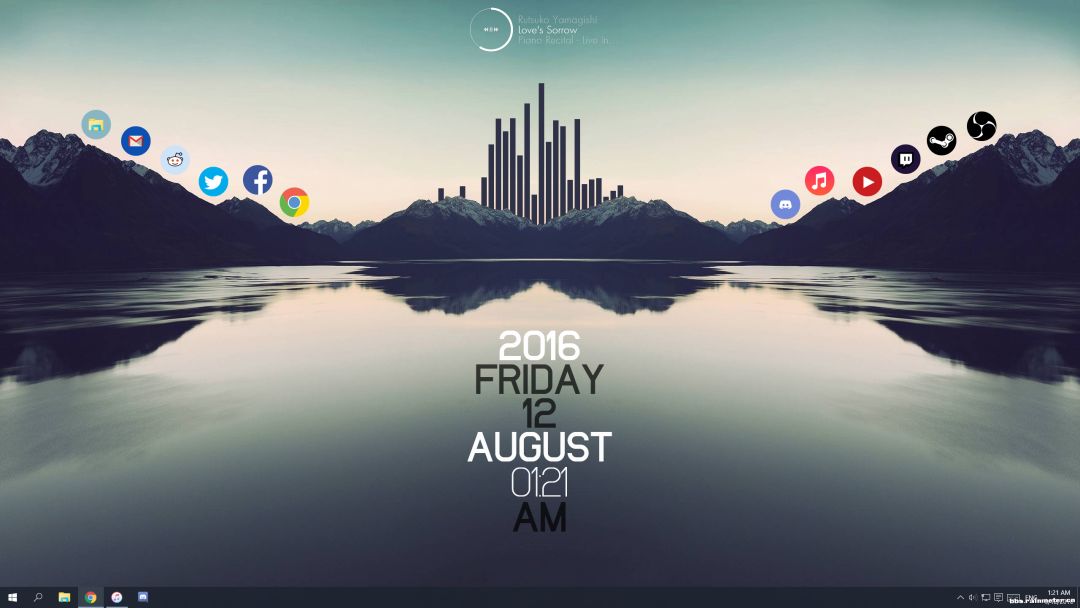The image size is (1080, 608).
Task: Show hidden system tray icons
Action: (960, 597)
